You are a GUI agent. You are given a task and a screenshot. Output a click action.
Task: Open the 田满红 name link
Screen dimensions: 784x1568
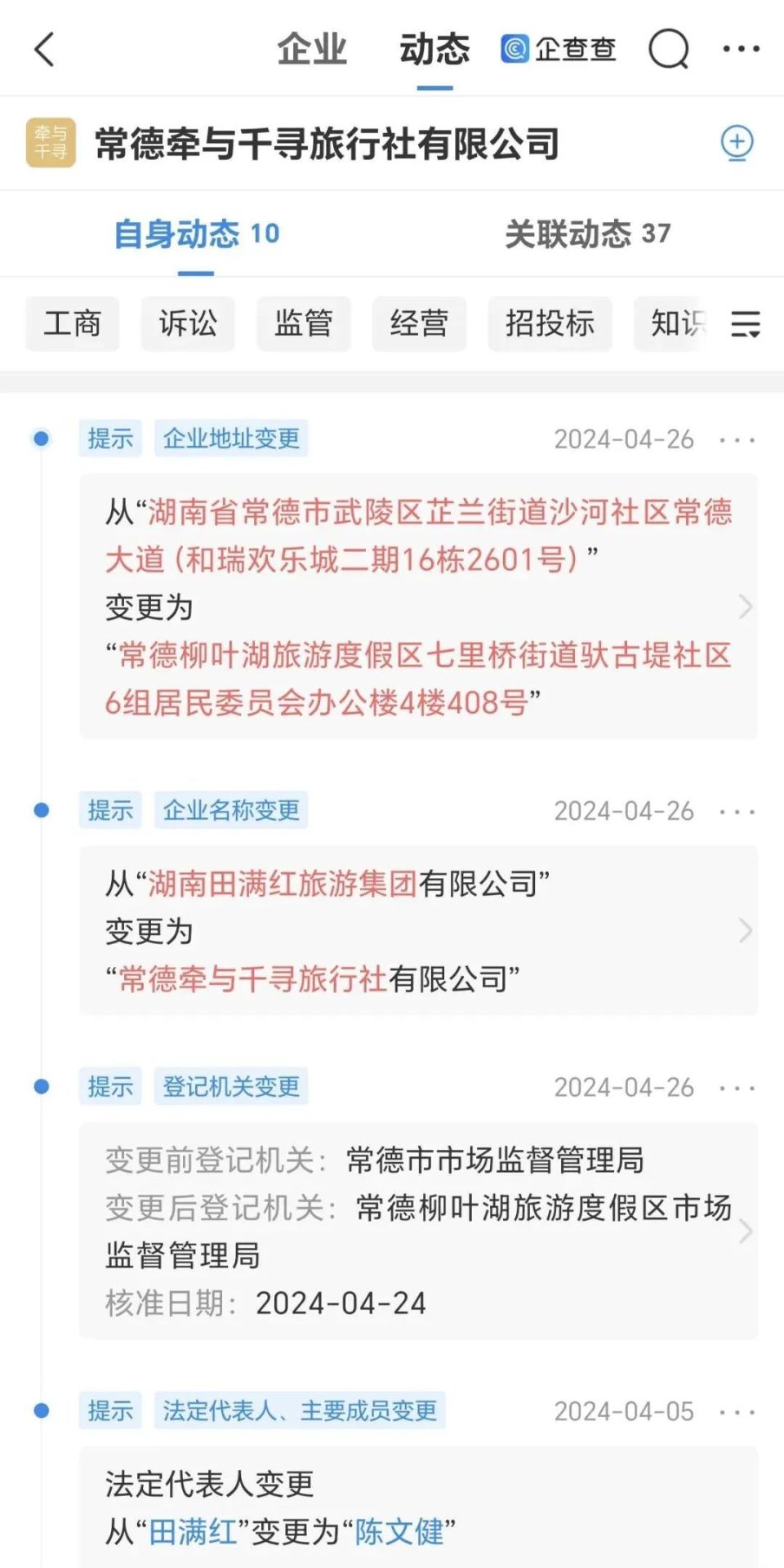[192, 1531]
